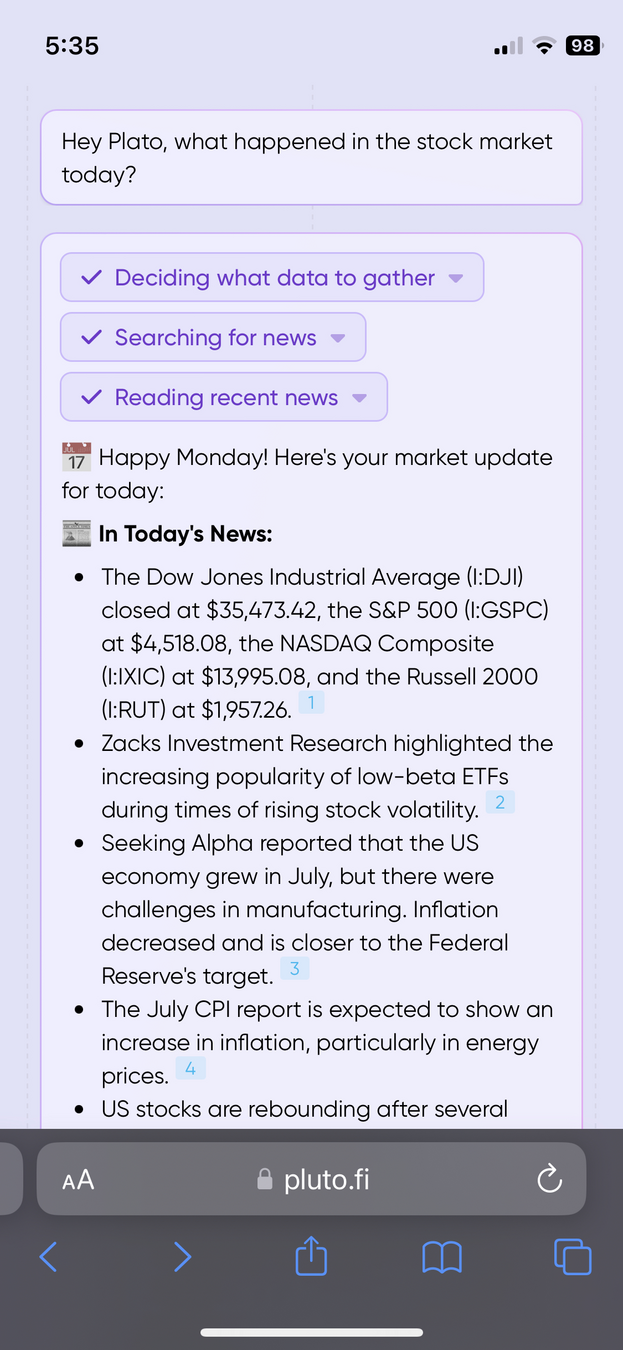Open citation 2 for Zacks low-beta ETFs
This screenshot has width=623, height=1350.
pos(500,802)
